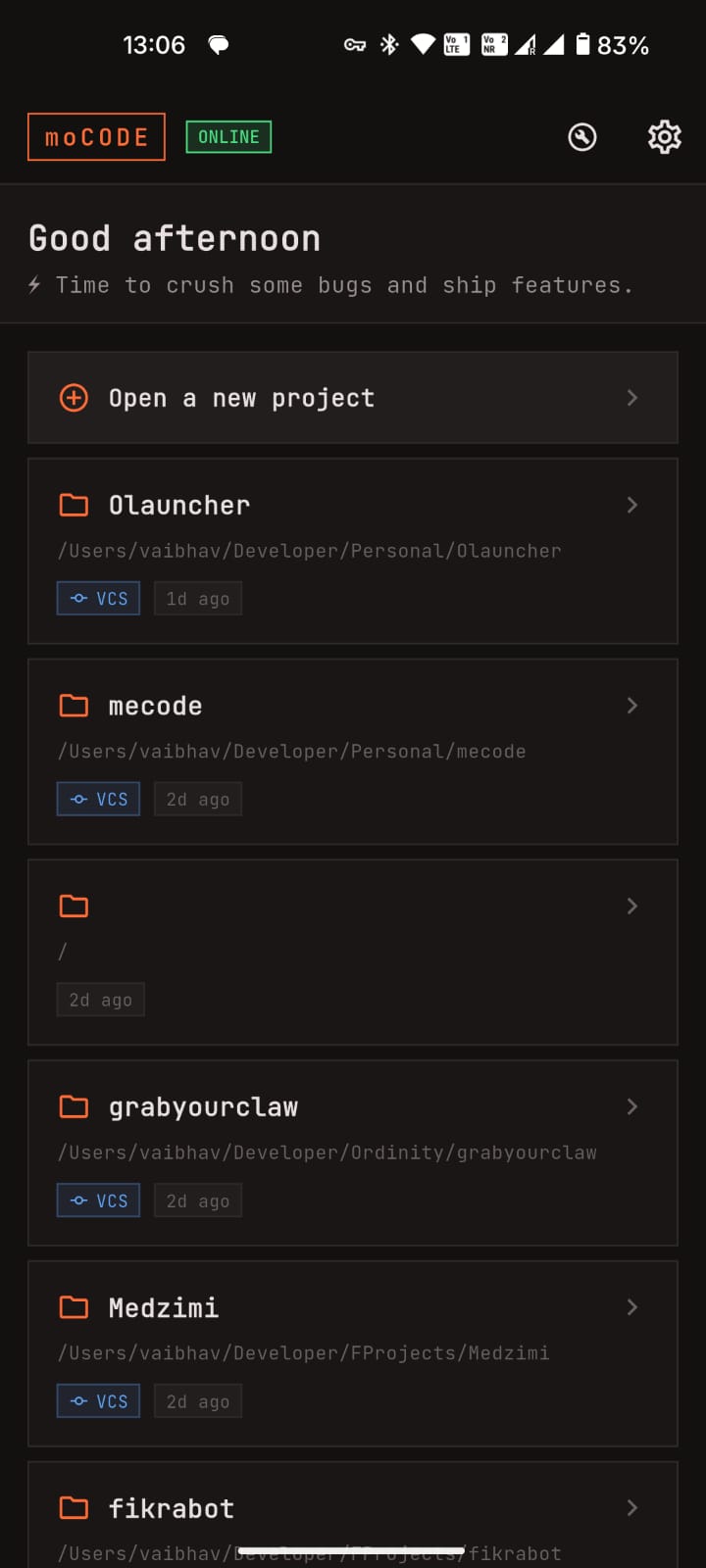Expand the Medzimi project via its chevron
Viewport: 706px width, 1568px height.
click(631, 1306)
